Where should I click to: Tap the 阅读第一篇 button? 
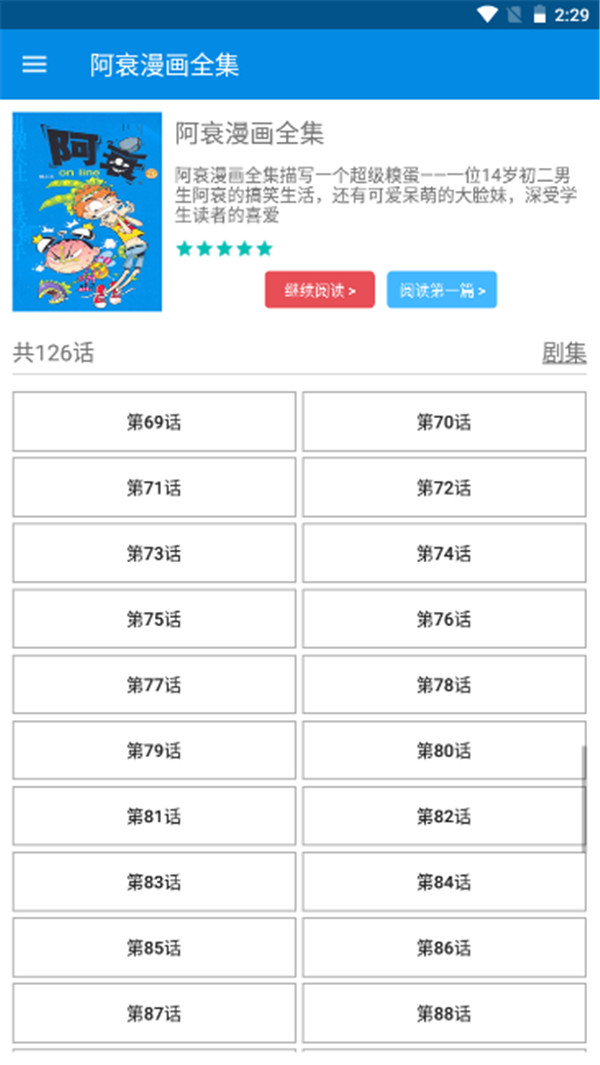tap(442, 290)
